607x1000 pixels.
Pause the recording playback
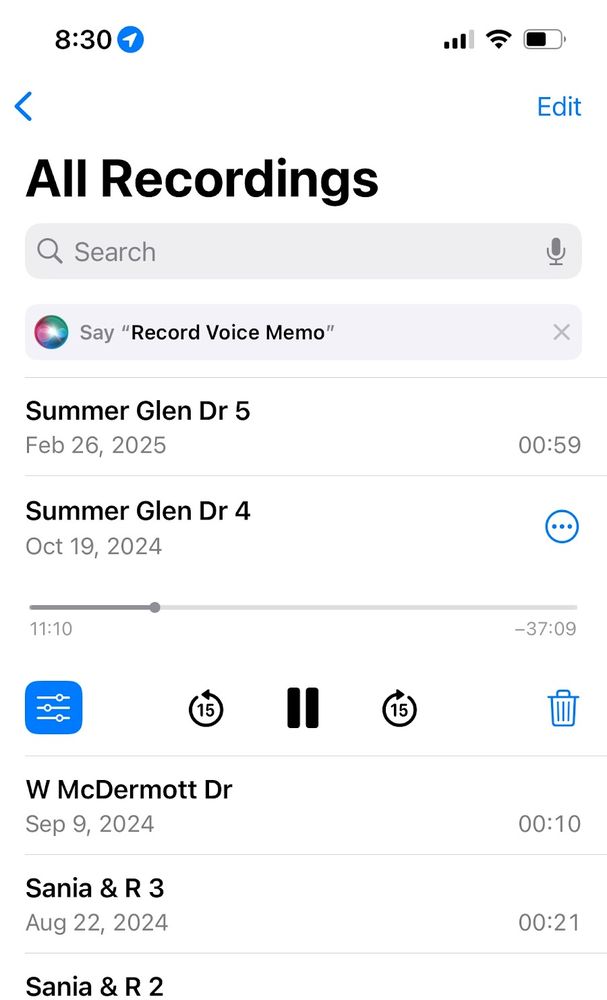pyautogui.click(x=303, y=708)
